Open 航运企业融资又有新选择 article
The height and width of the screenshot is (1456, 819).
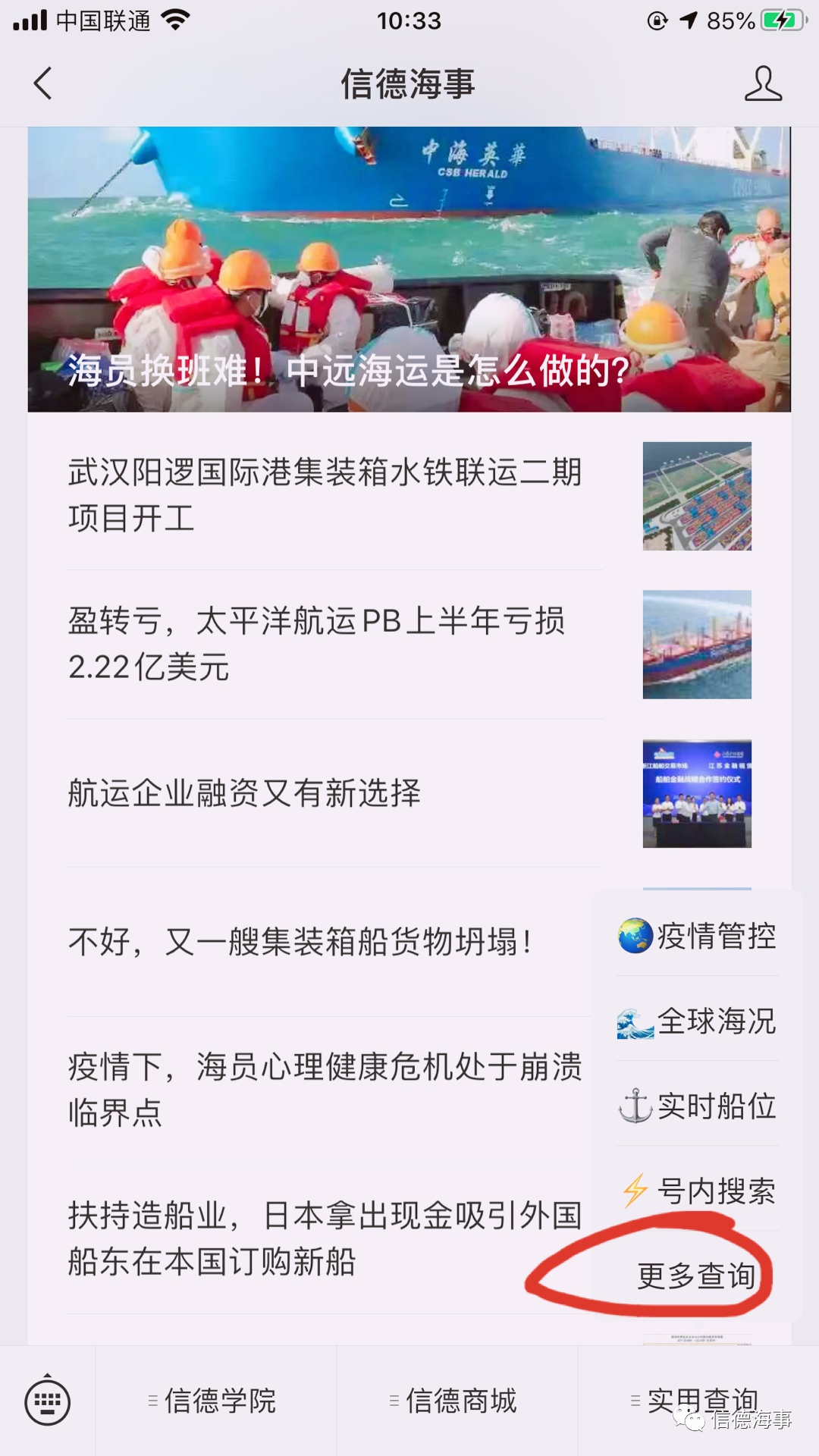(409, 793)
